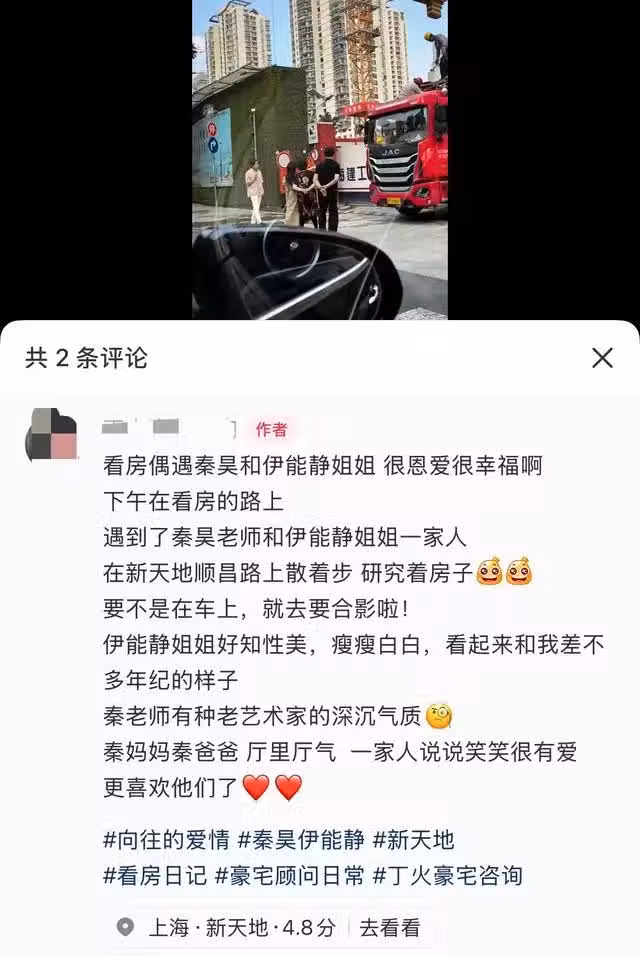Close the comments panel
This screenshot has width=640, height=956.
[x=602, y=358]
